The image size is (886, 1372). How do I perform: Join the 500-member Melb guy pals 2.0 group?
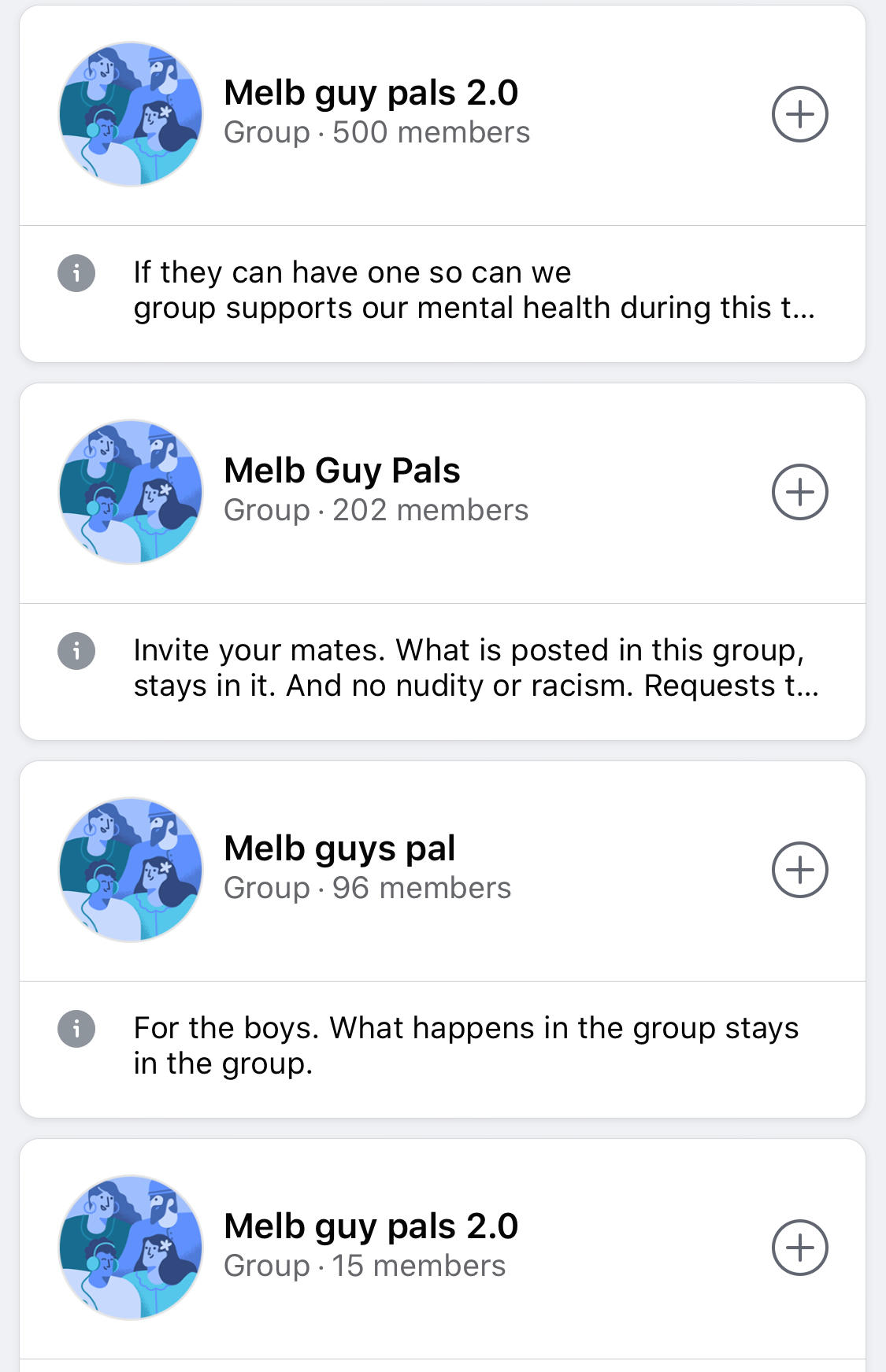click(x=799, y=114)
